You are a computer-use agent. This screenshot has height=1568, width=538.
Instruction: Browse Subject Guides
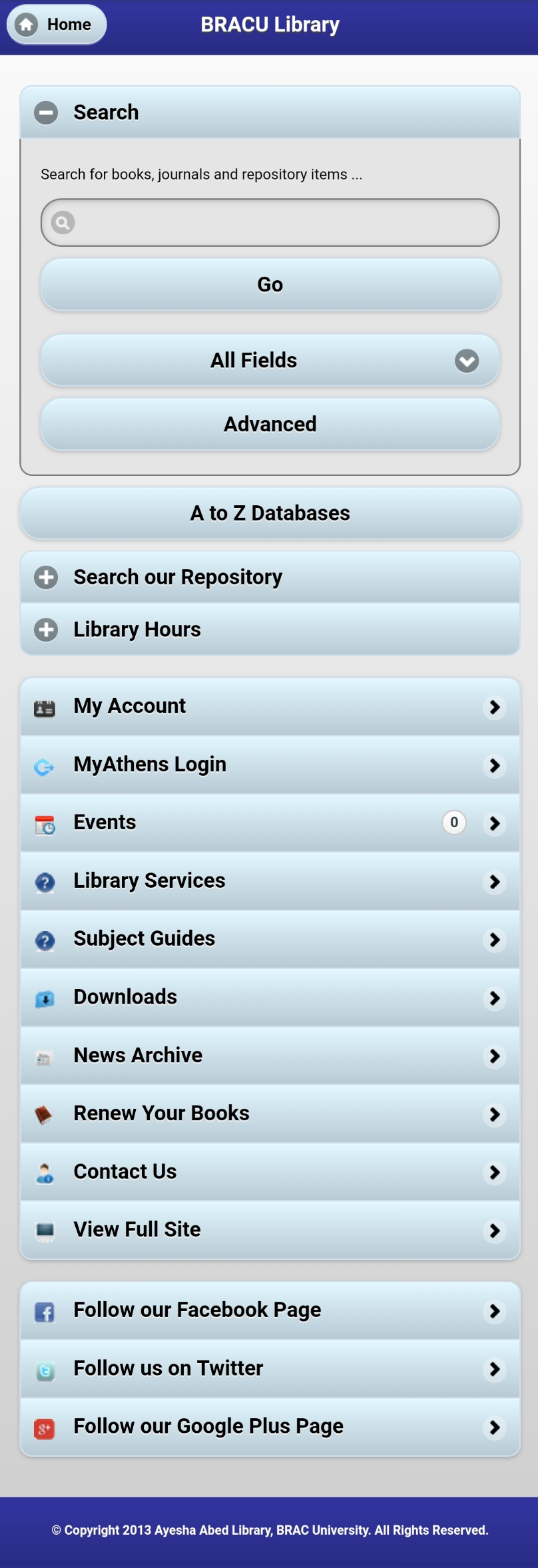(270, 939)
